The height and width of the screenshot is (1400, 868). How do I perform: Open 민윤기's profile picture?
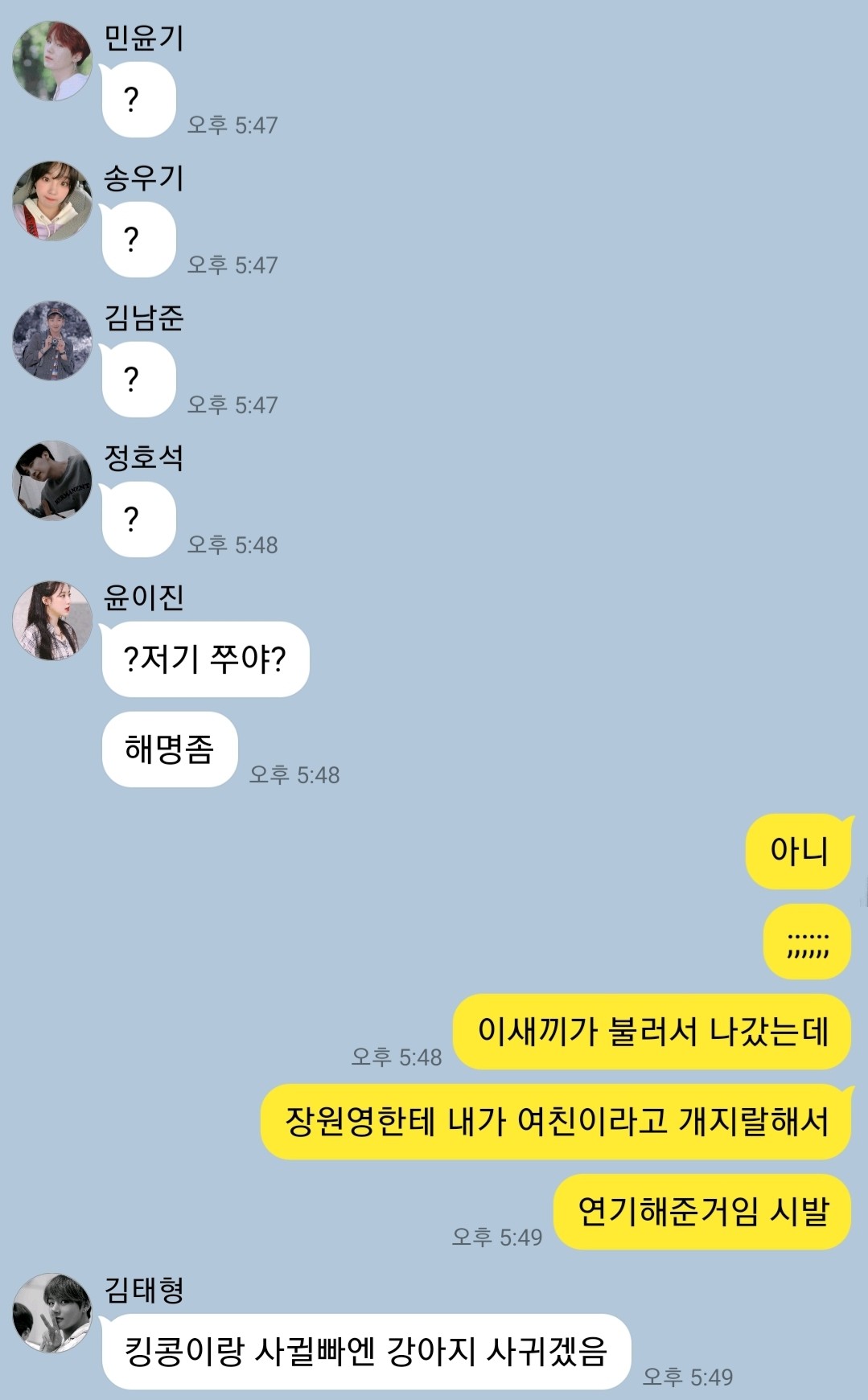[52, 61]
